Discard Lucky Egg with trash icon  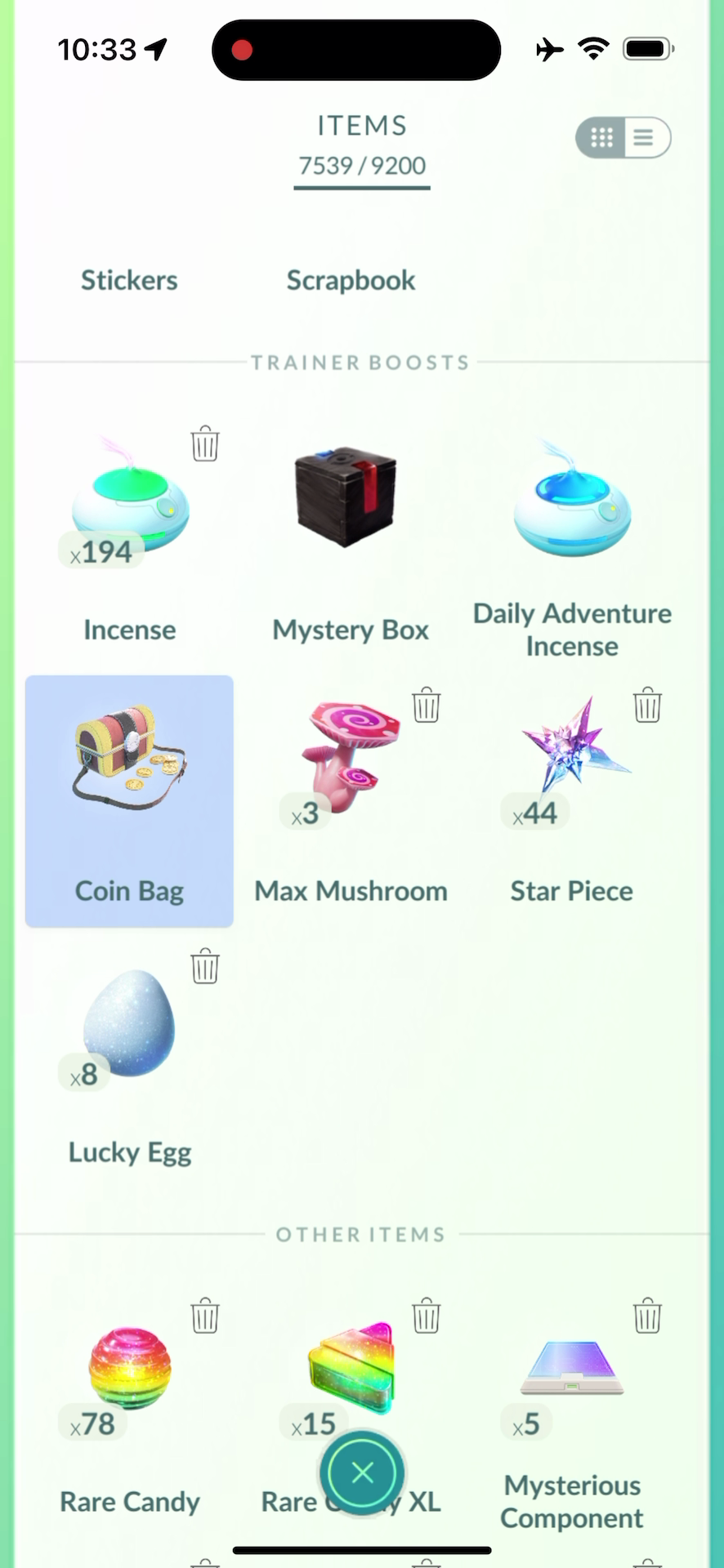205,966
